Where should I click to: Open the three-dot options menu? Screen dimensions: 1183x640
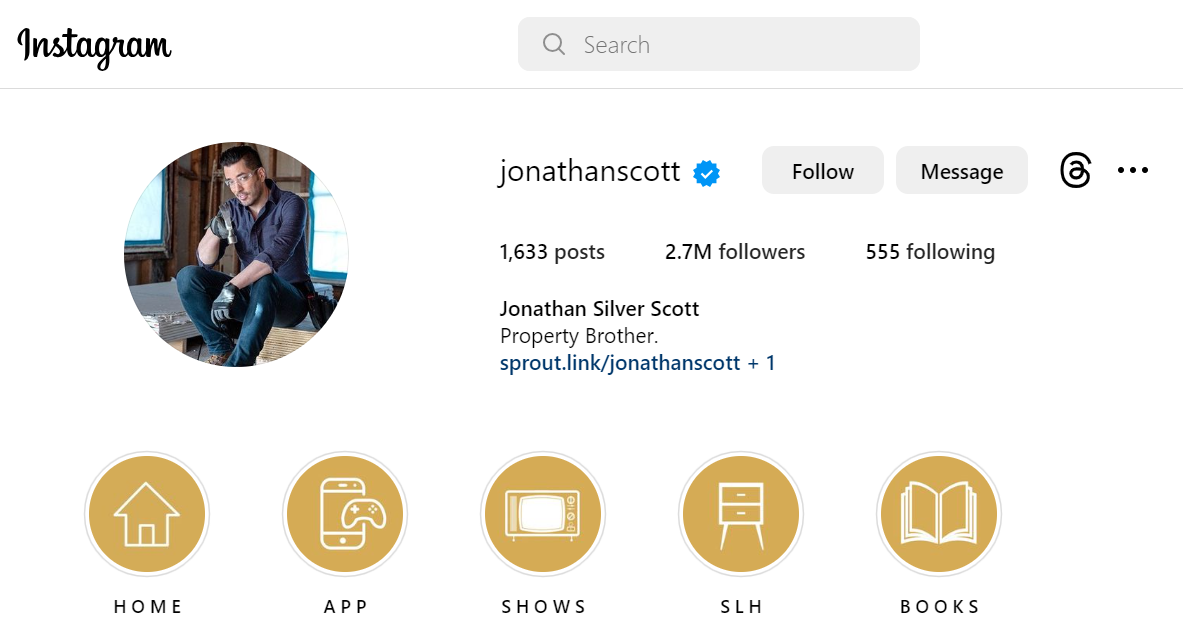[1132, 171]
